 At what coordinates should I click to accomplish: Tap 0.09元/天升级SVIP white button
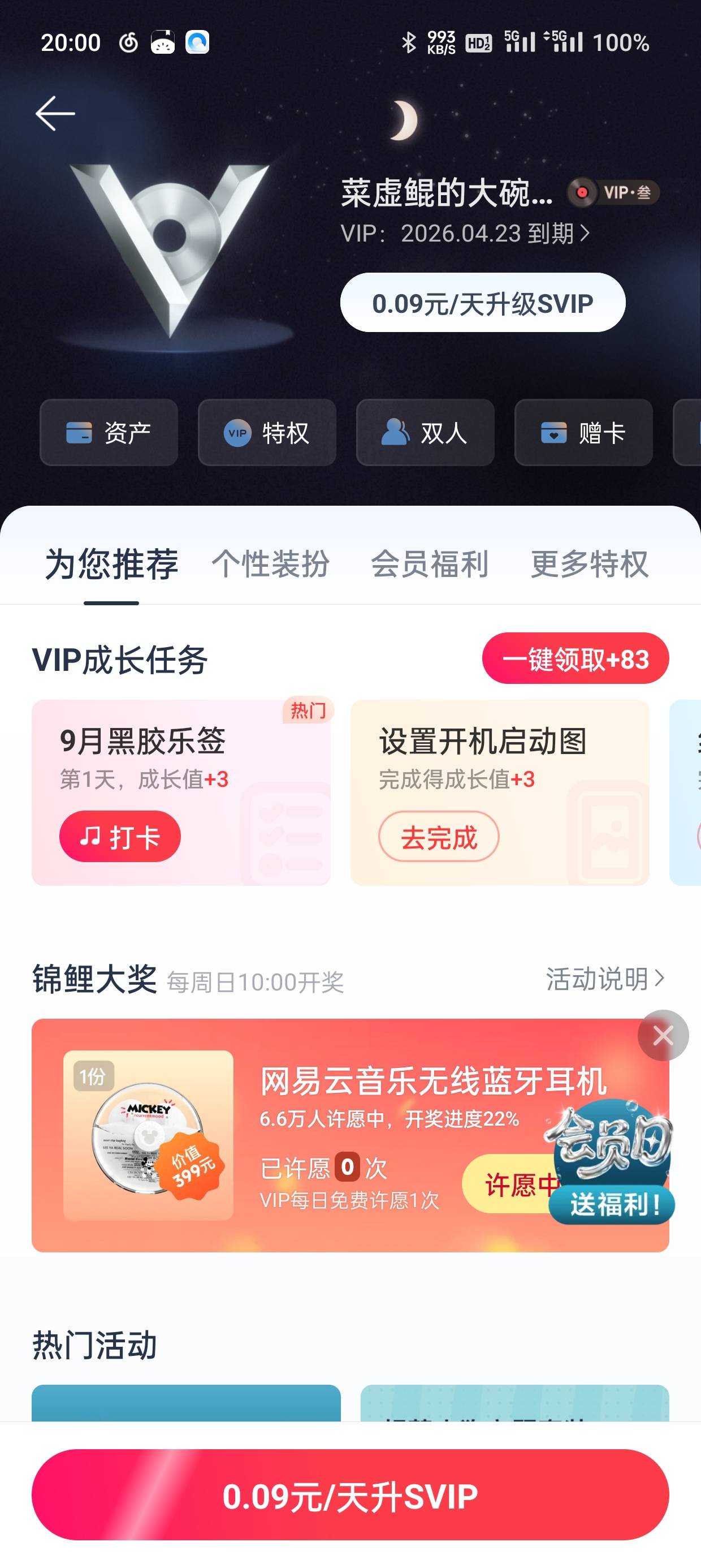pos(483,303)
